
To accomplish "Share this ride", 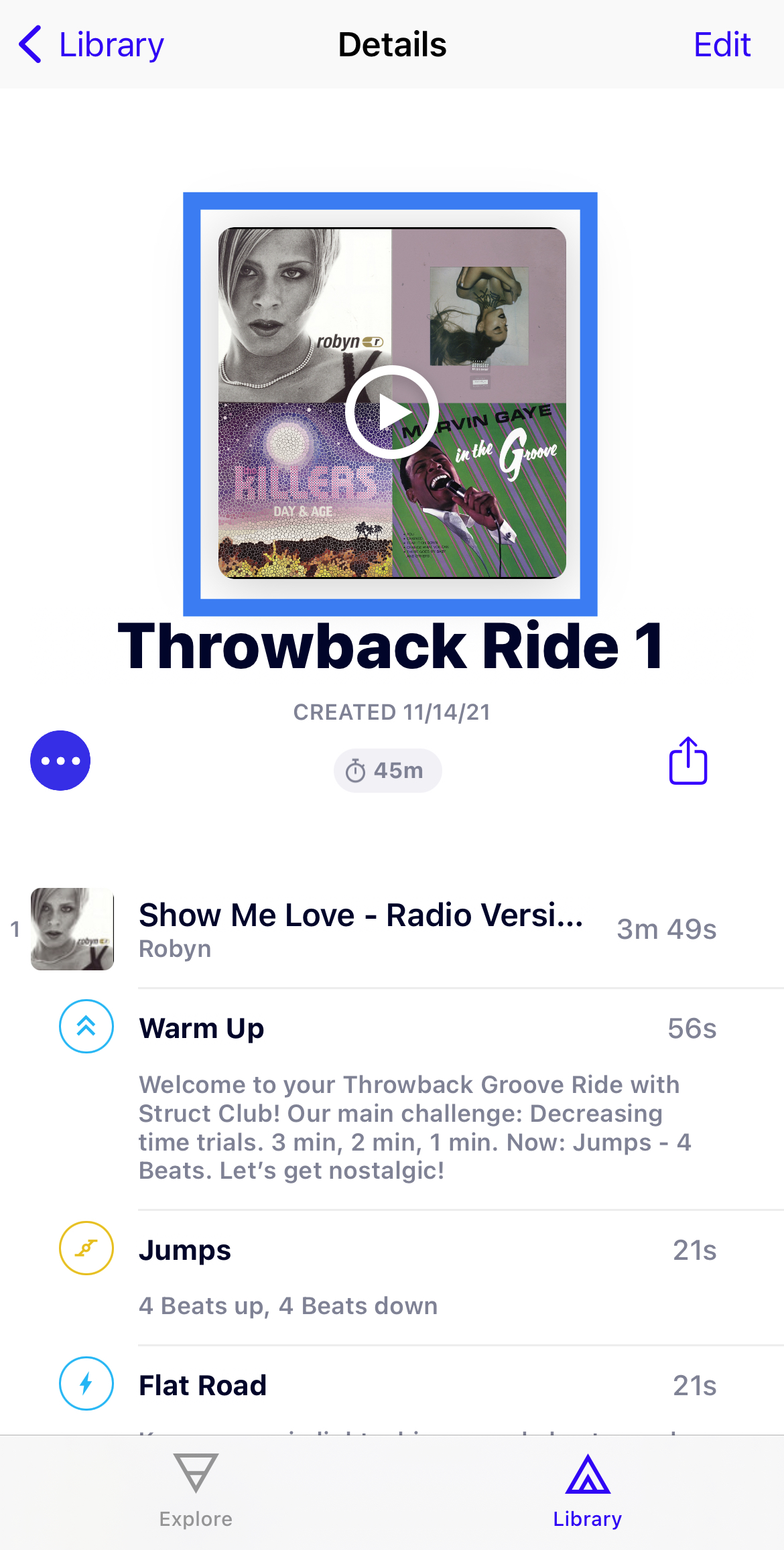I will click(688, 761).
